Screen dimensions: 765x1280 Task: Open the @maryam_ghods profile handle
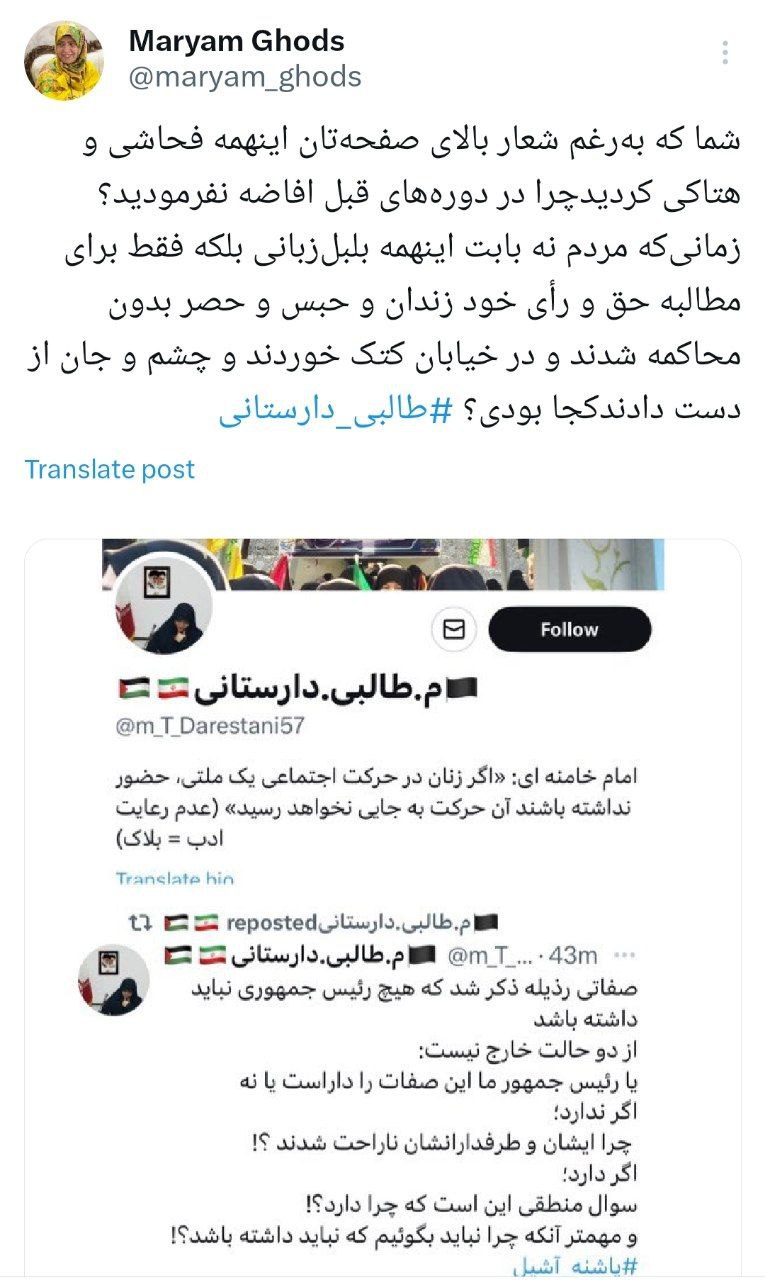pos(245,77)
